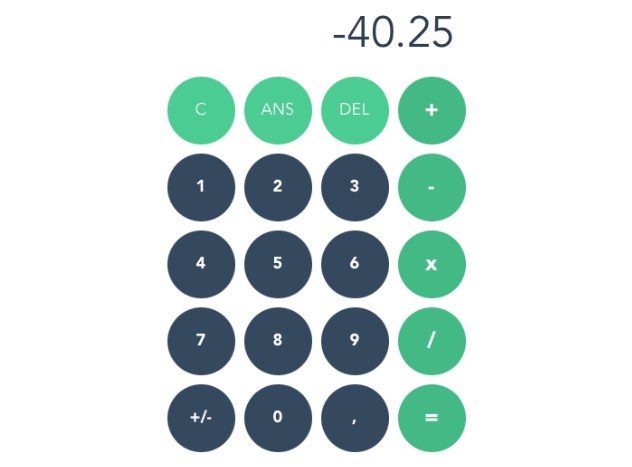
Task: Enter the digit 9
Action: (x=355, y=341)
